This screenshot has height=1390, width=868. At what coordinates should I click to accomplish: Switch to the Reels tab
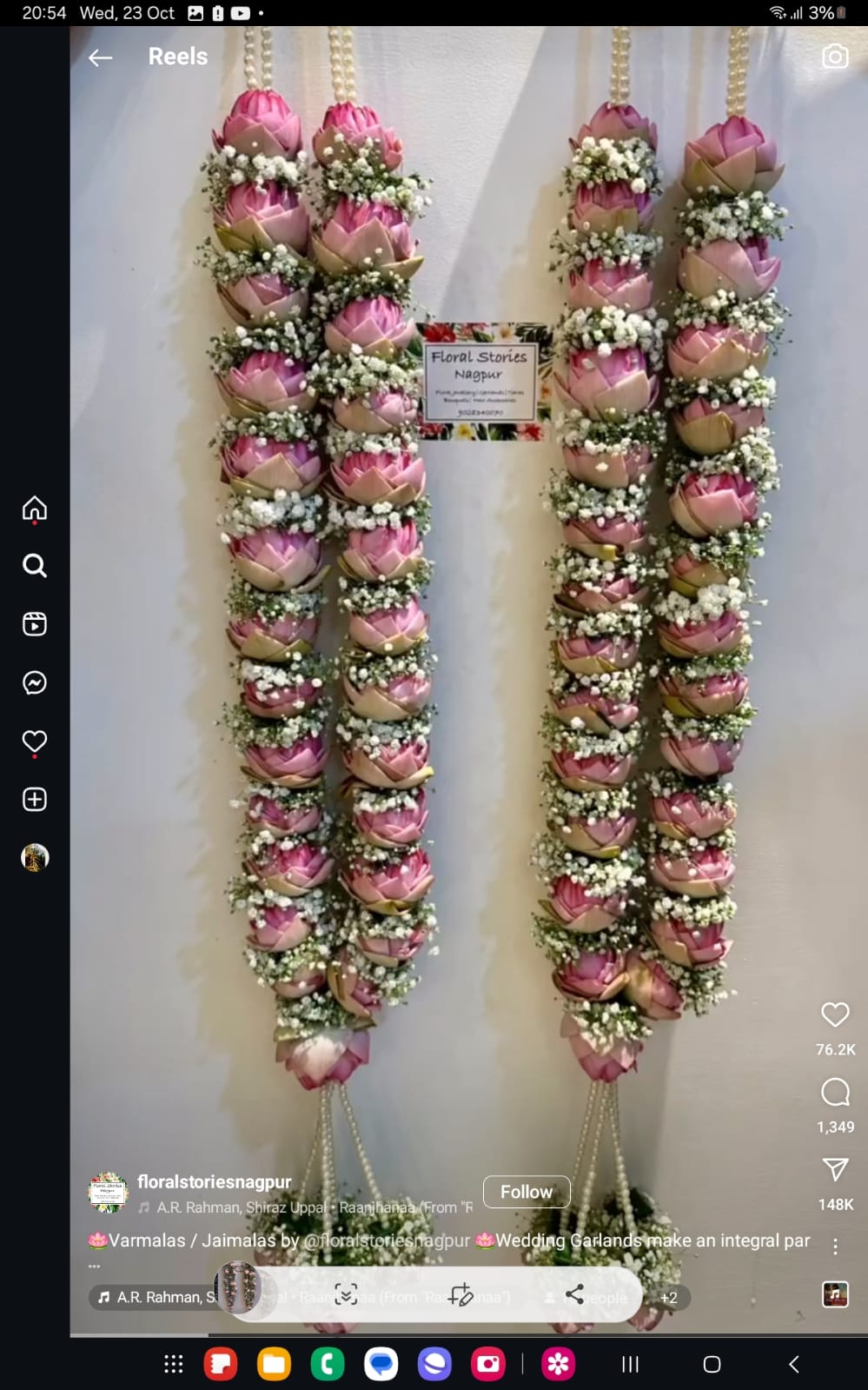[x=35, y=623]
